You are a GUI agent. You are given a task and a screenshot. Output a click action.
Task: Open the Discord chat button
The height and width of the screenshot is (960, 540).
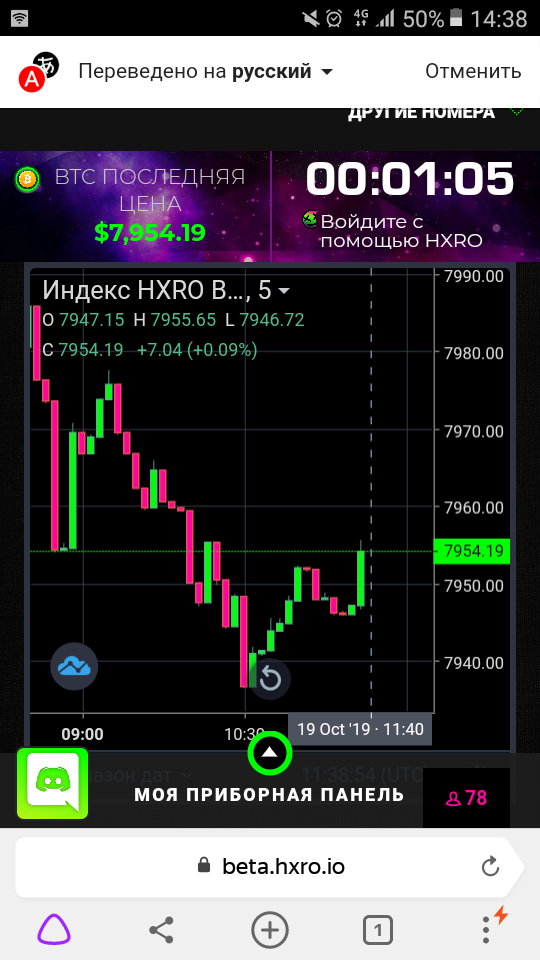(52, 783)
